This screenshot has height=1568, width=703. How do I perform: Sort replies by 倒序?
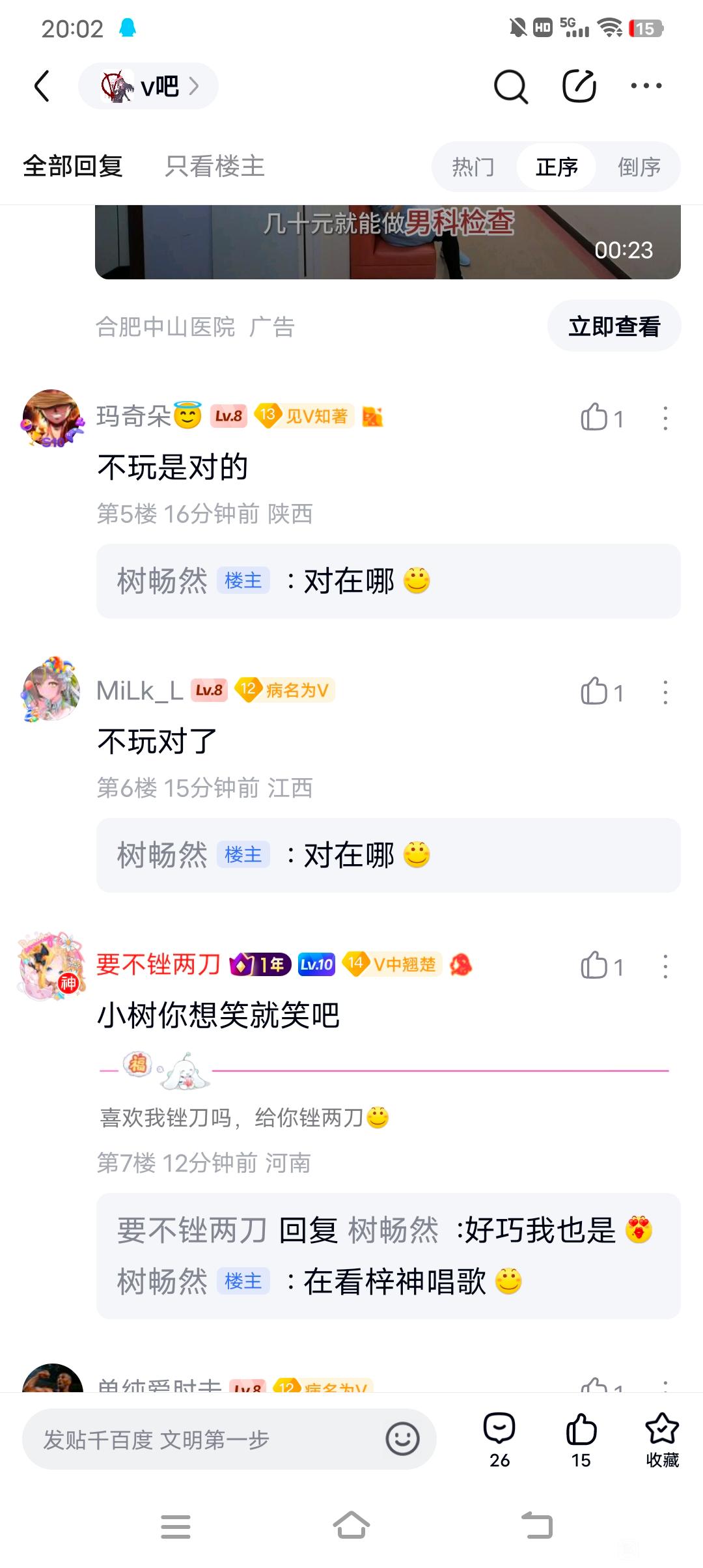point(639,167)
